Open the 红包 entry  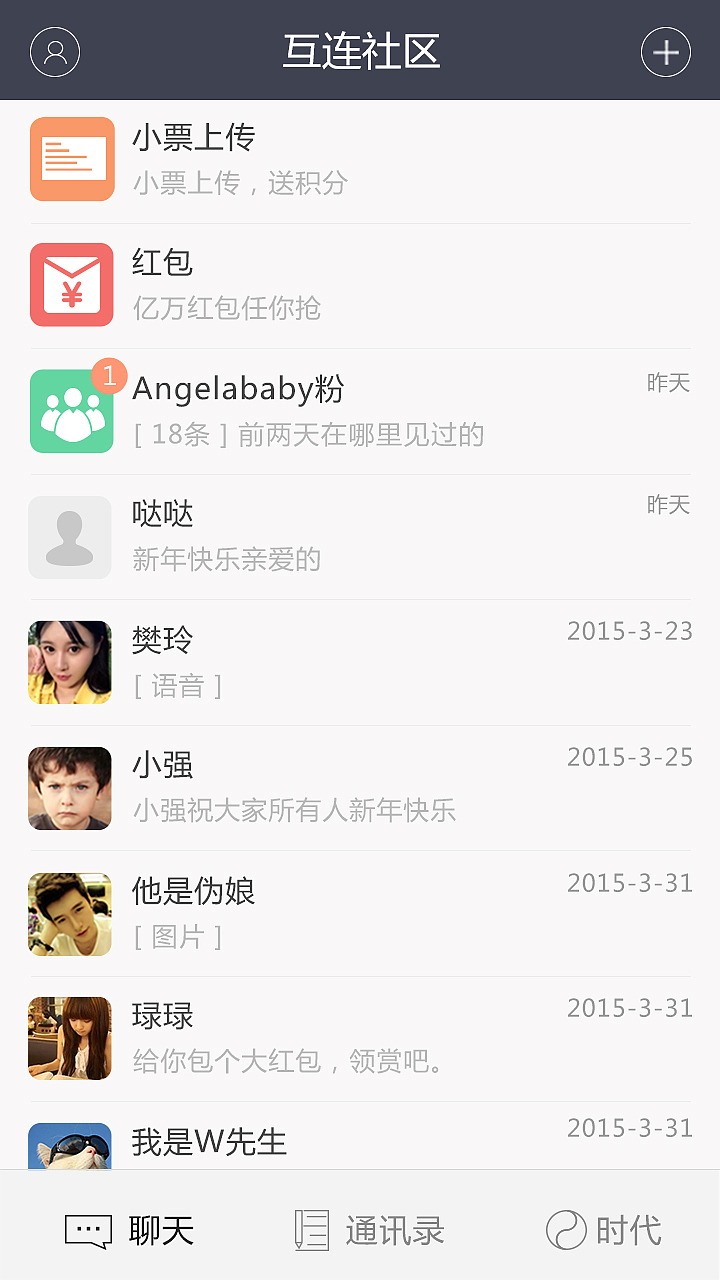tap(360, 285)
